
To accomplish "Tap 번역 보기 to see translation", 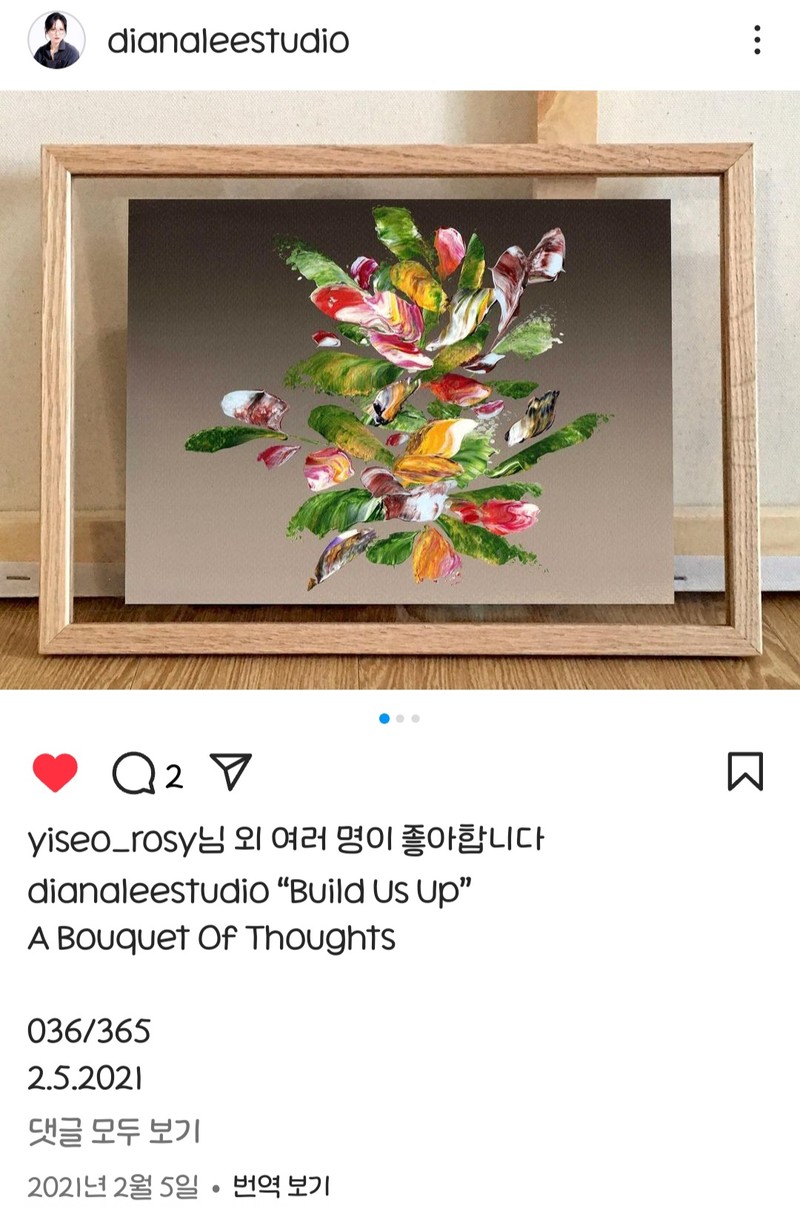I will [x=282, y=1187].
